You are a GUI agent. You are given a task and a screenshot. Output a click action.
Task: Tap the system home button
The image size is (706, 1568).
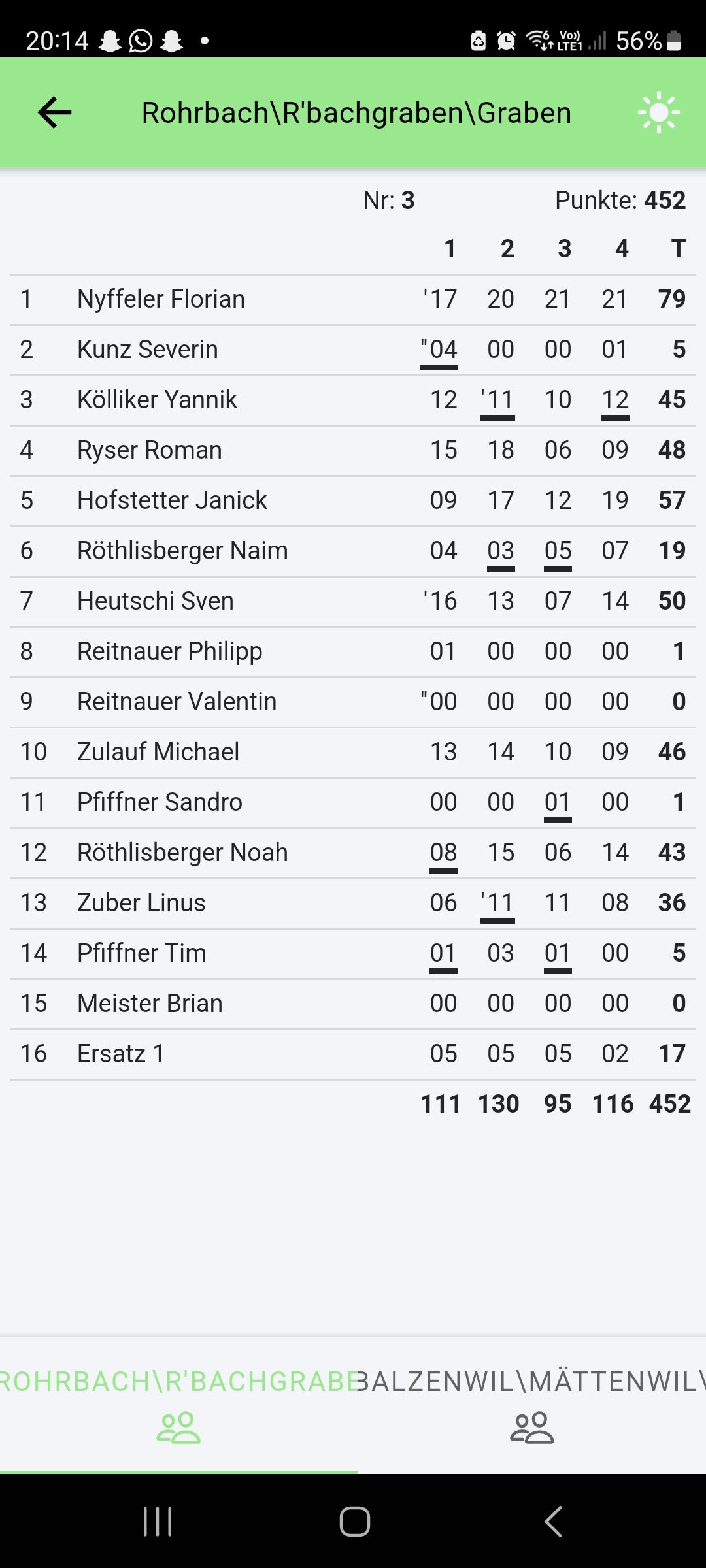tap(354, 1522)
